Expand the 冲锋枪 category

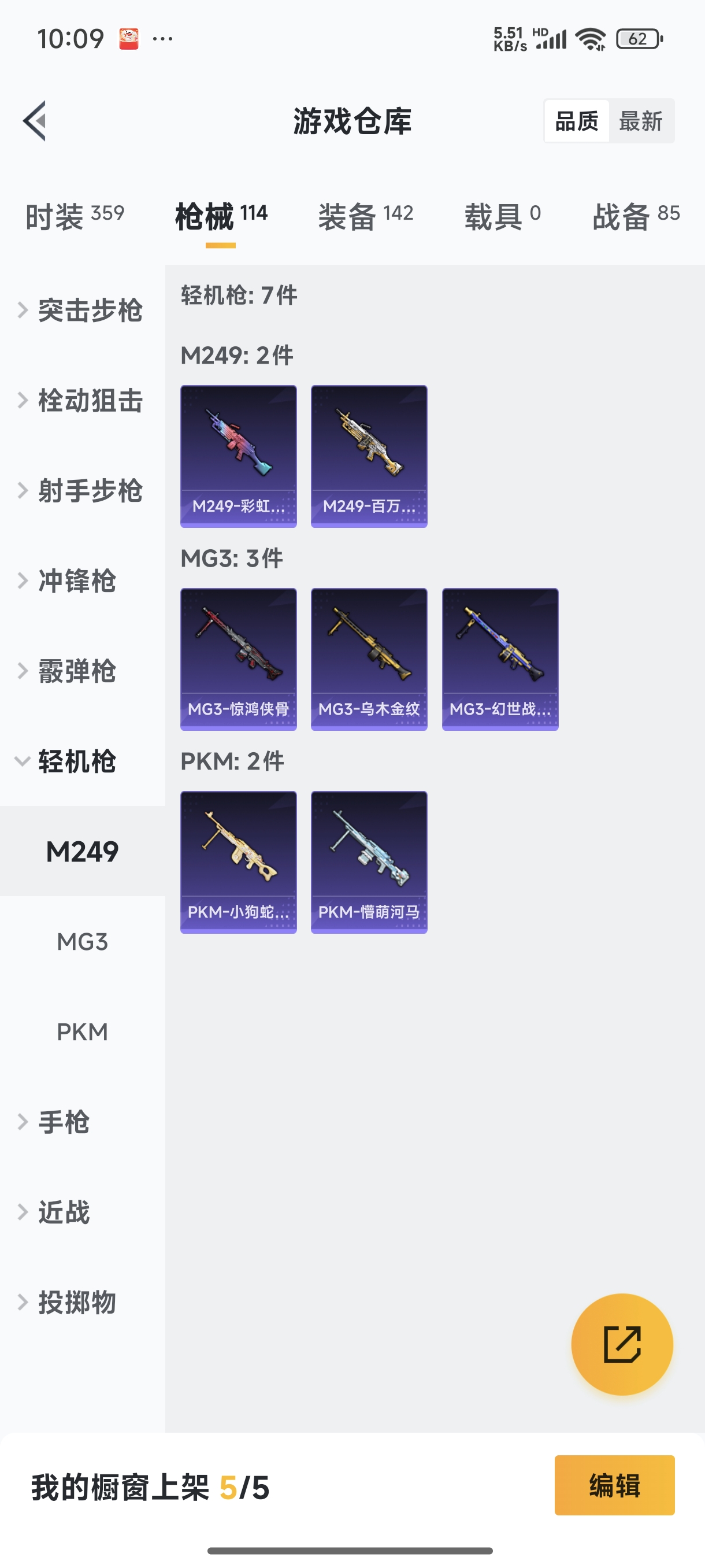point(76,580)
